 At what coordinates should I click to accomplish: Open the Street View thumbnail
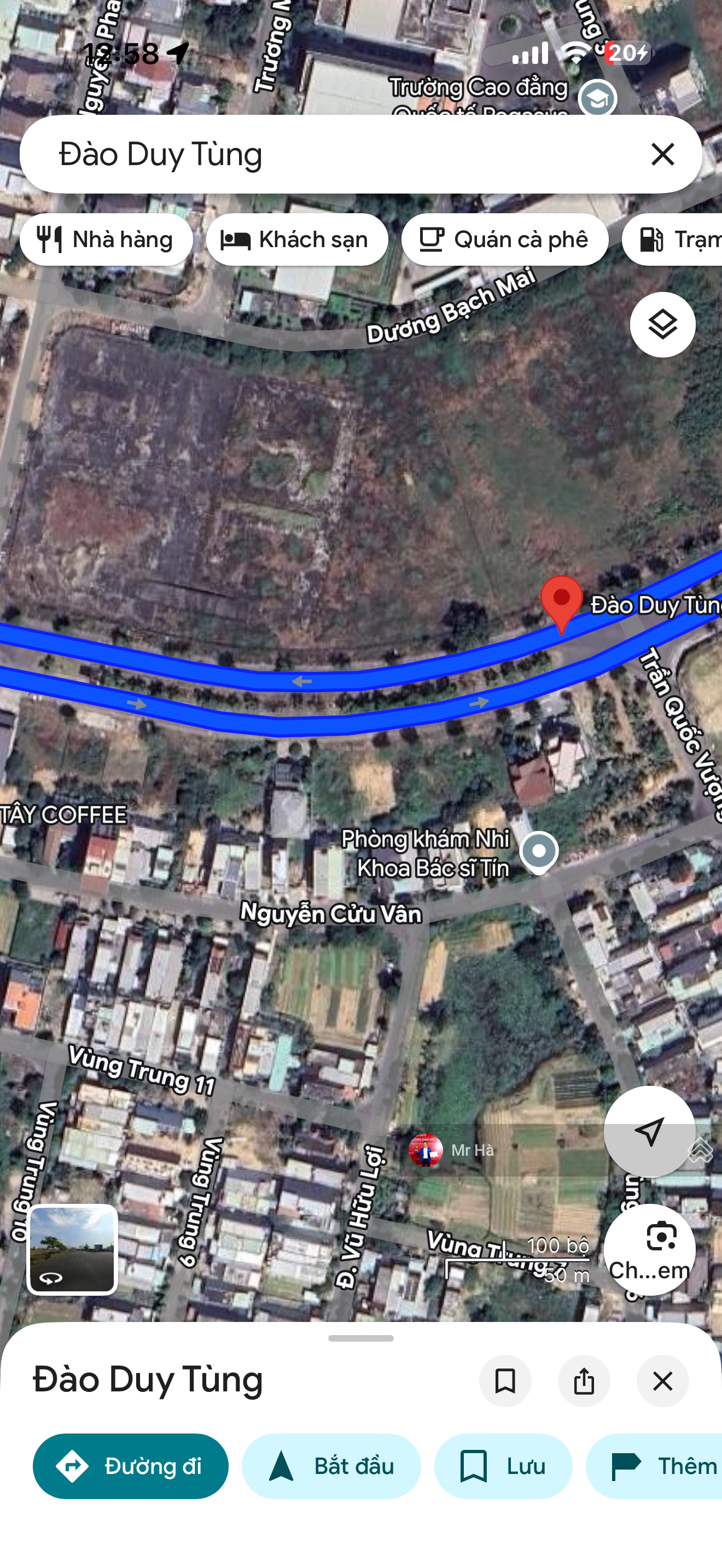tap(72, 1249)
